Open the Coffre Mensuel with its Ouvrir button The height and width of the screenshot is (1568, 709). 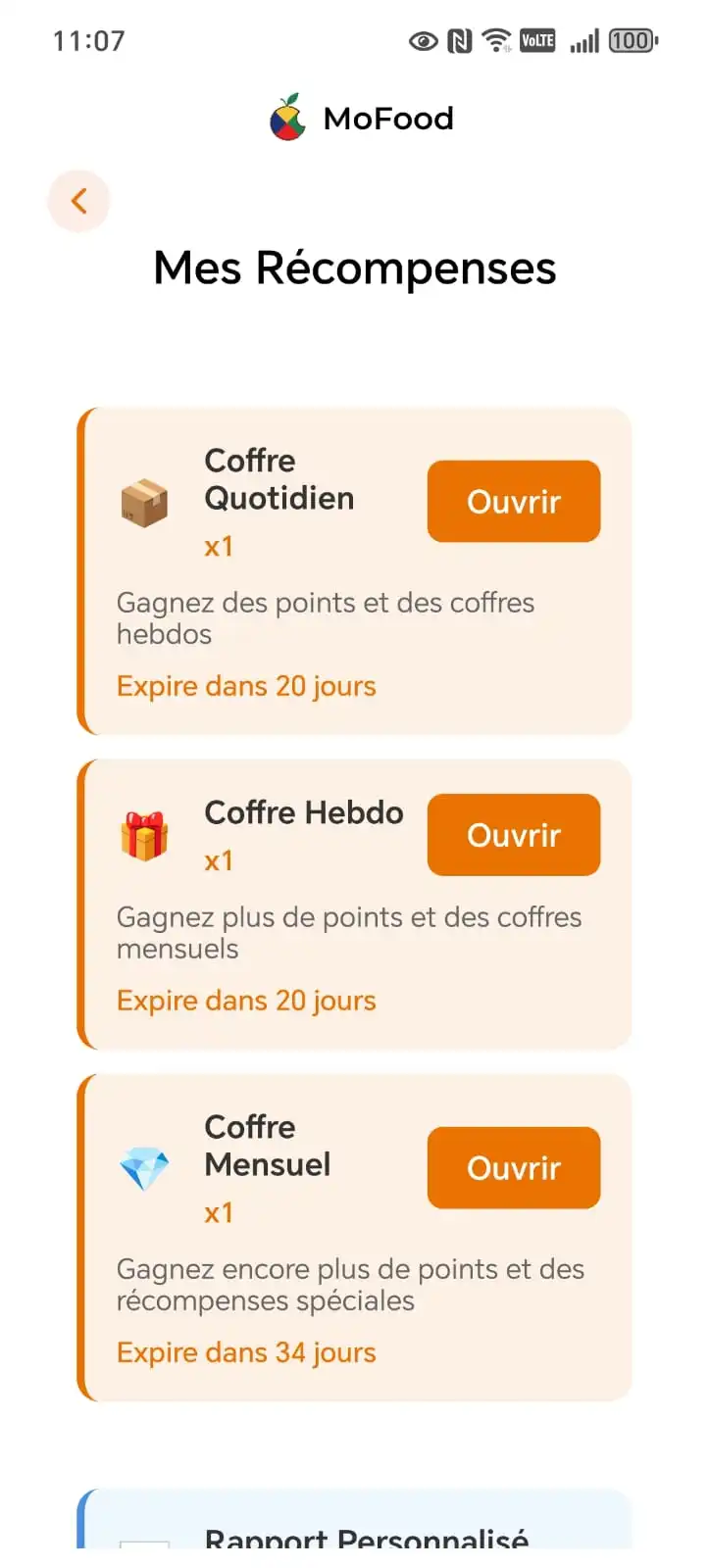[x=513, y=1167]
